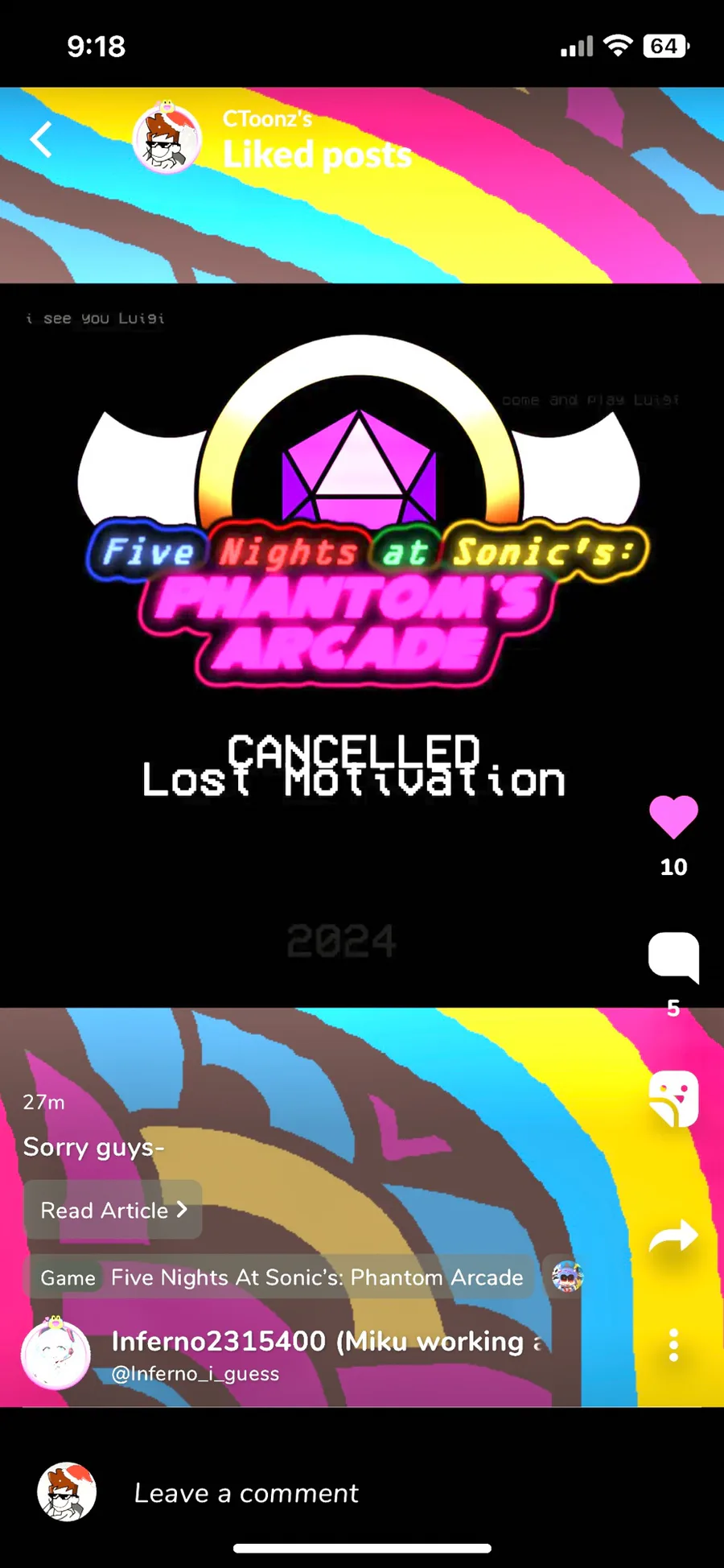Open the comments bubble icon
The image size is (724, 1568).
[673, 957]
